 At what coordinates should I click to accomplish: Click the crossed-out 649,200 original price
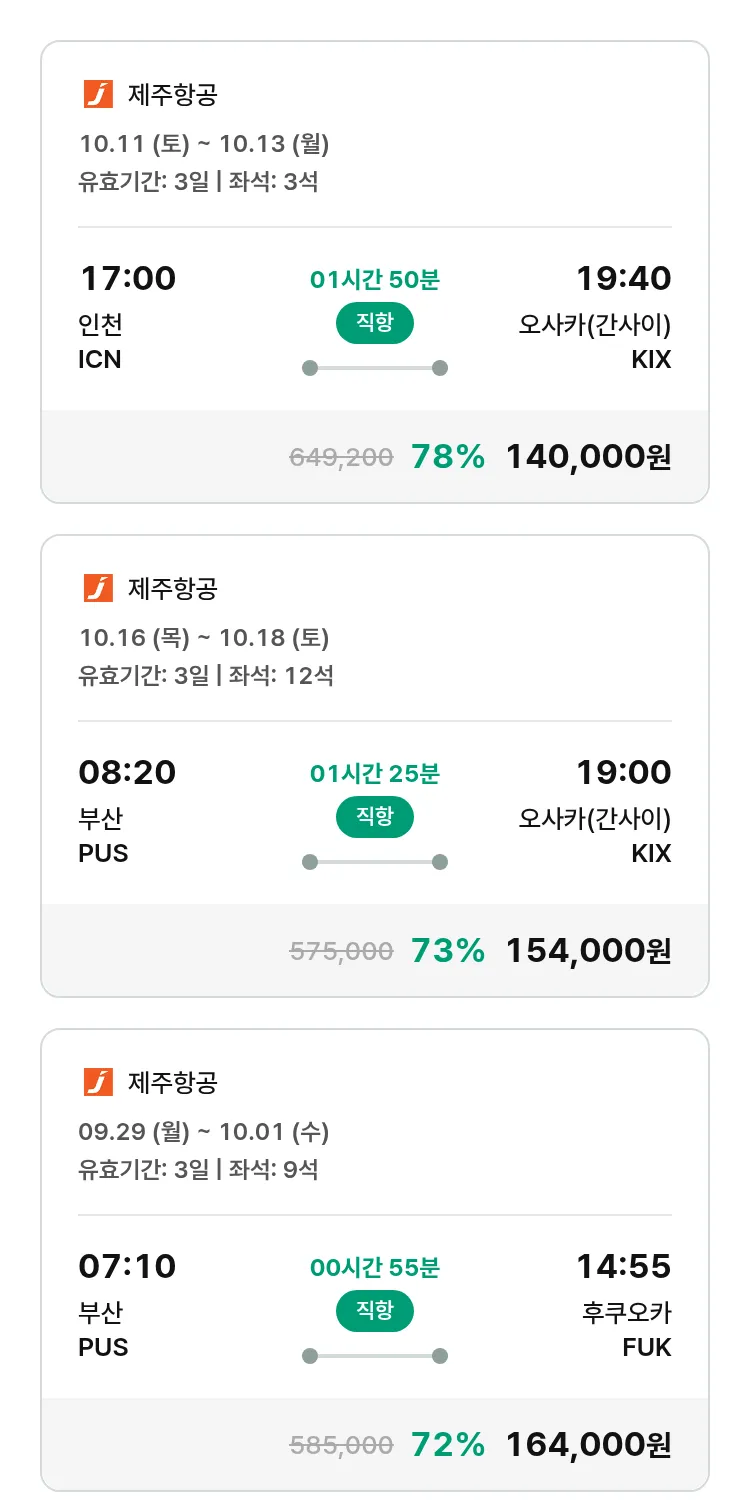[340, 456]
